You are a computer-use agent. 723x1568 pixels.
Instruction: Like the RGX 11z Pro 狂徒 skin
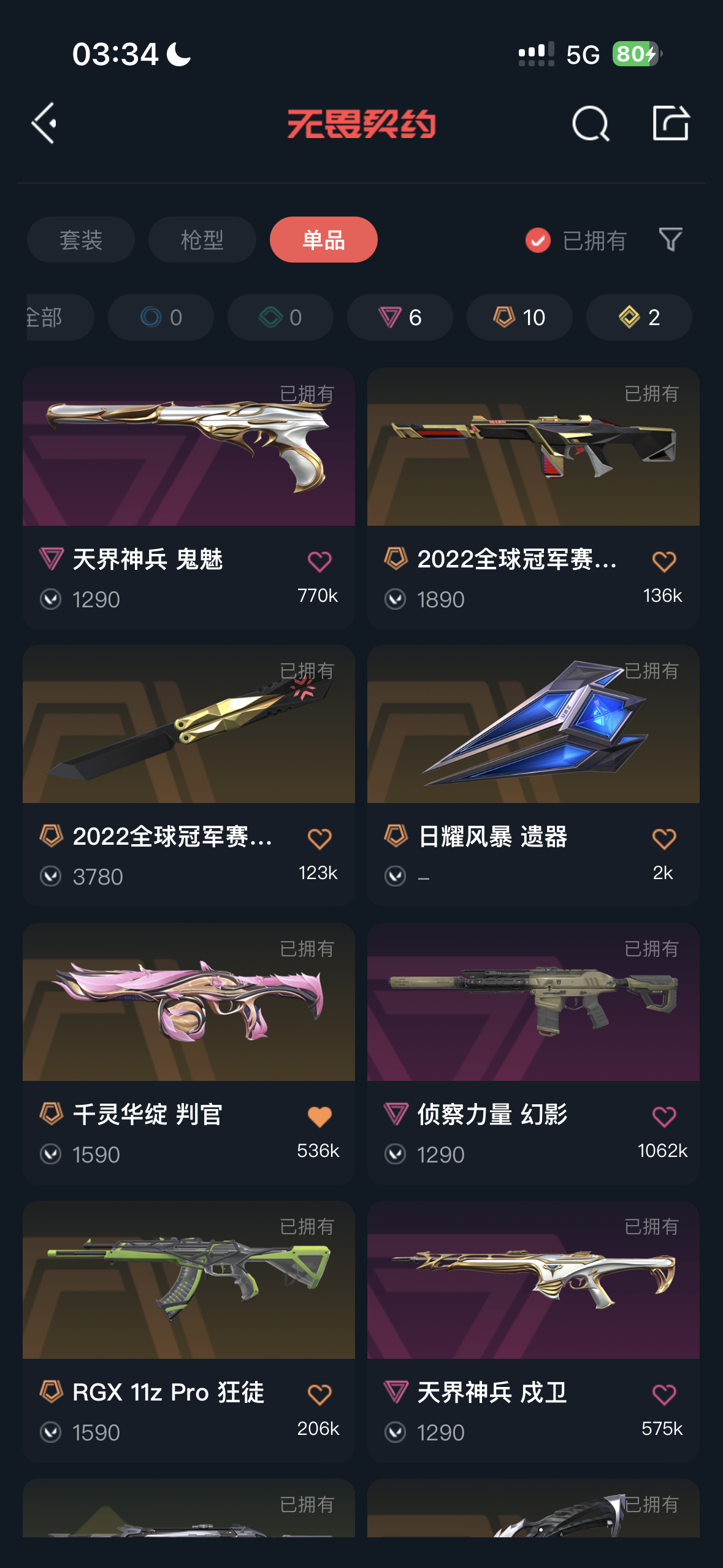pyautogui.click(x=319, y=1394)
